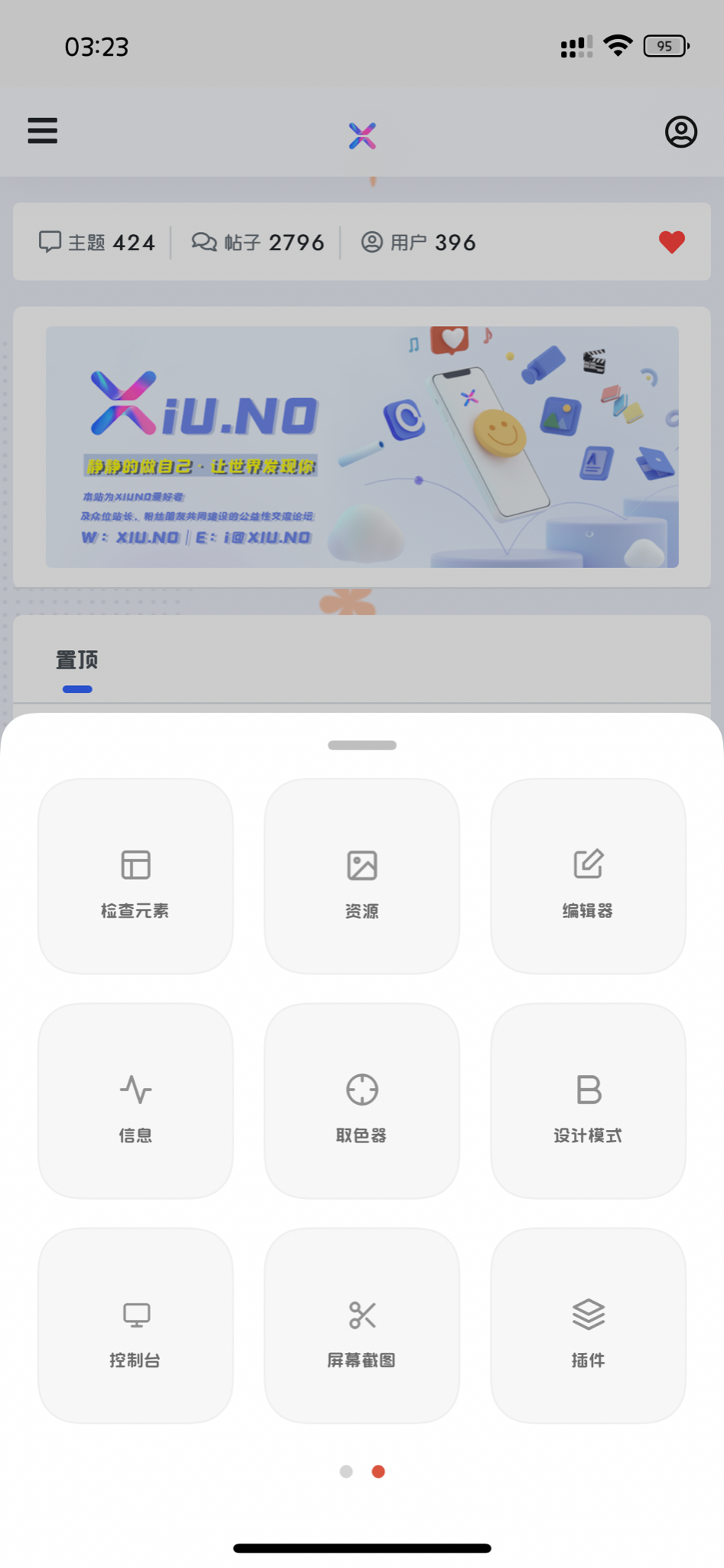Enable 设计模式
This screenshot has height=1568, width=724.
588,1101
